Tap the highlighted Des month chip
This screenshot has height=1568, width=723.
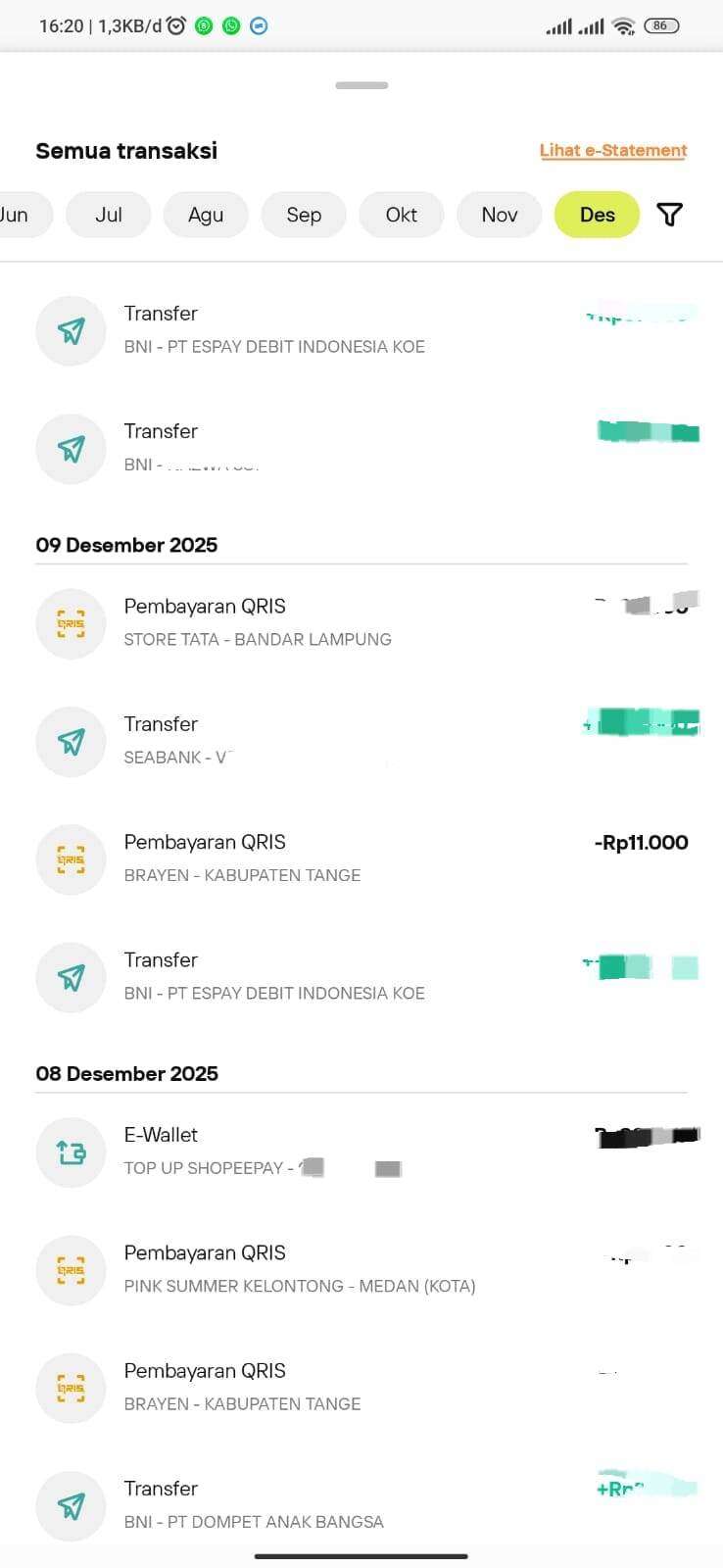597,215
